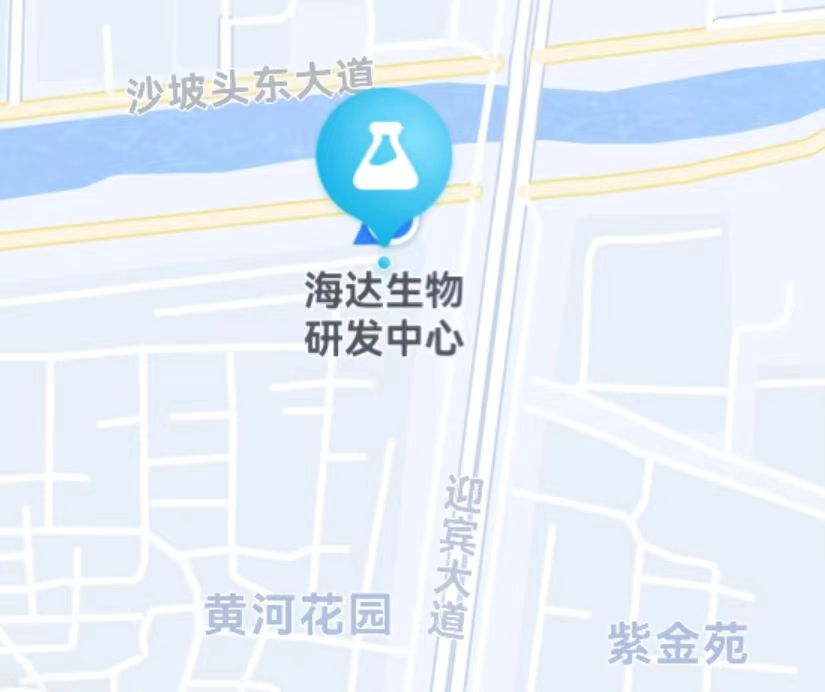Select the 黄河花园 place on the map

pyautogui.click(x=297, y=614)
